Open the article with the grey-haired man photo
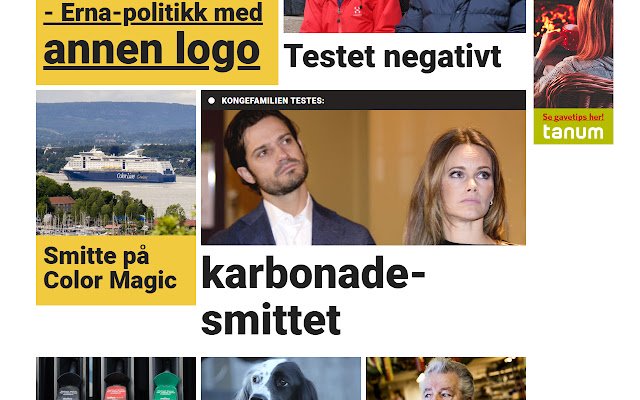This screenshot has height=400, width=640. pos(445,380)
